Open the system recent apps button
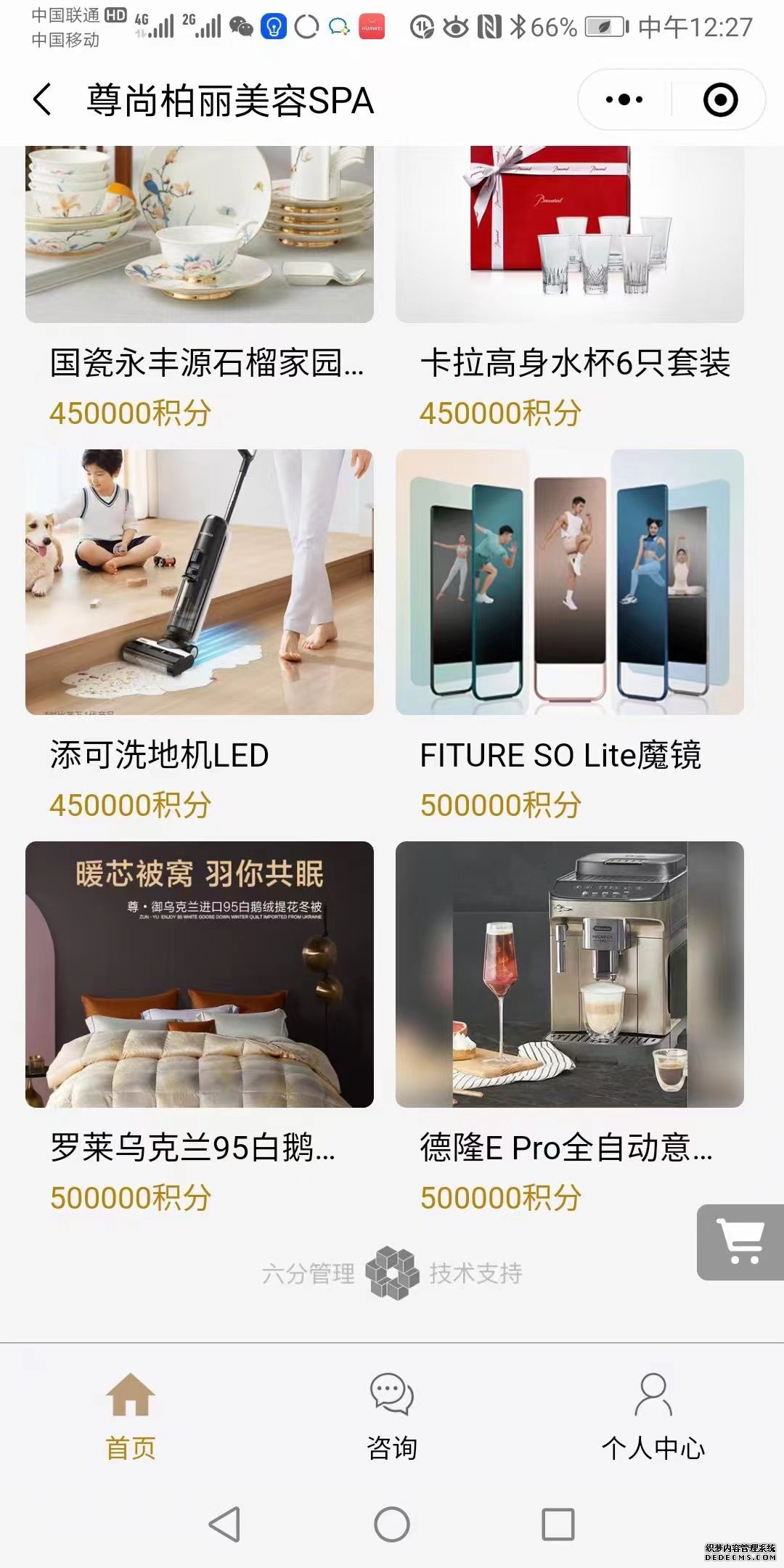This screenshot has height=1568, width=784. click(558, 1524)
